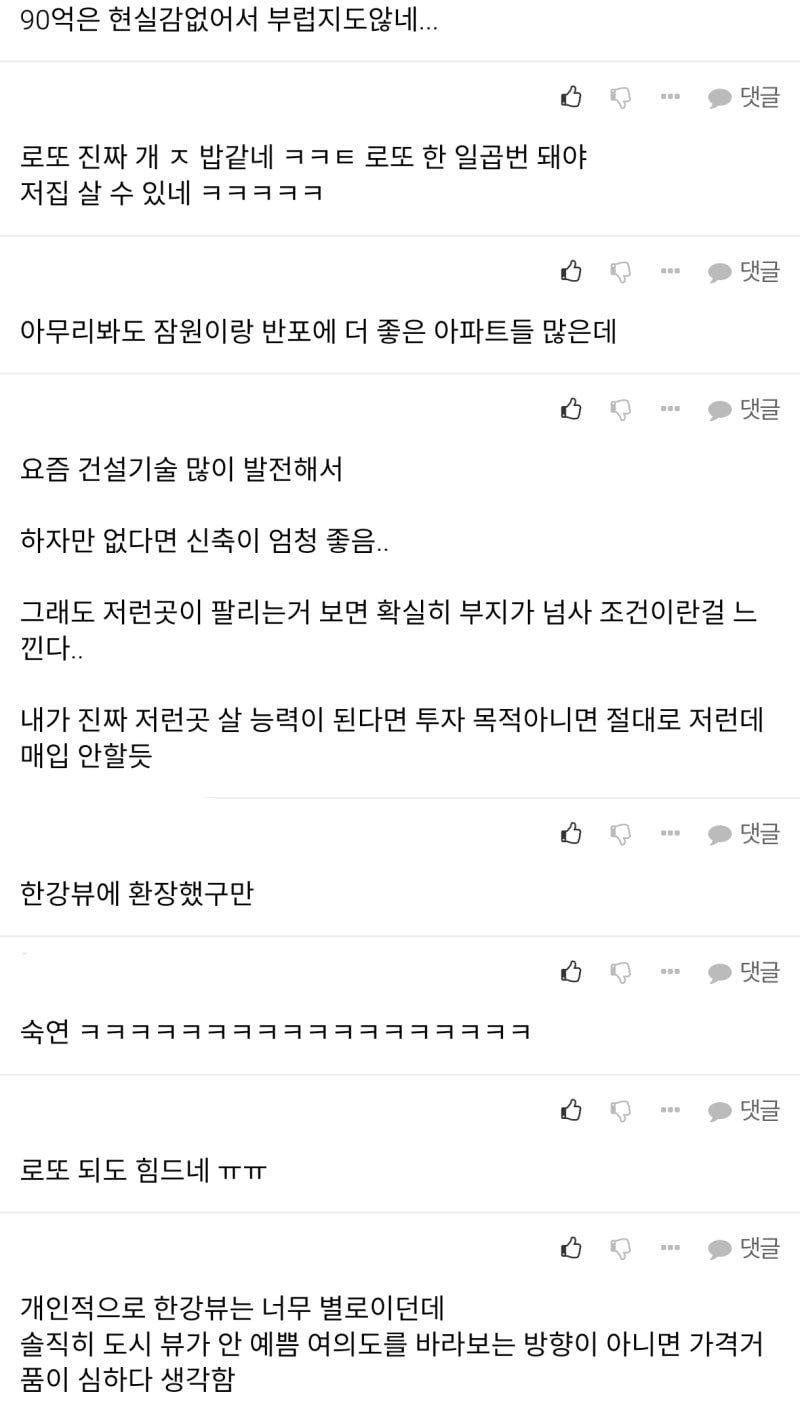
Task: Open more options for '아무리봐도 잠원이랑' comment
Action: (670, 271)
